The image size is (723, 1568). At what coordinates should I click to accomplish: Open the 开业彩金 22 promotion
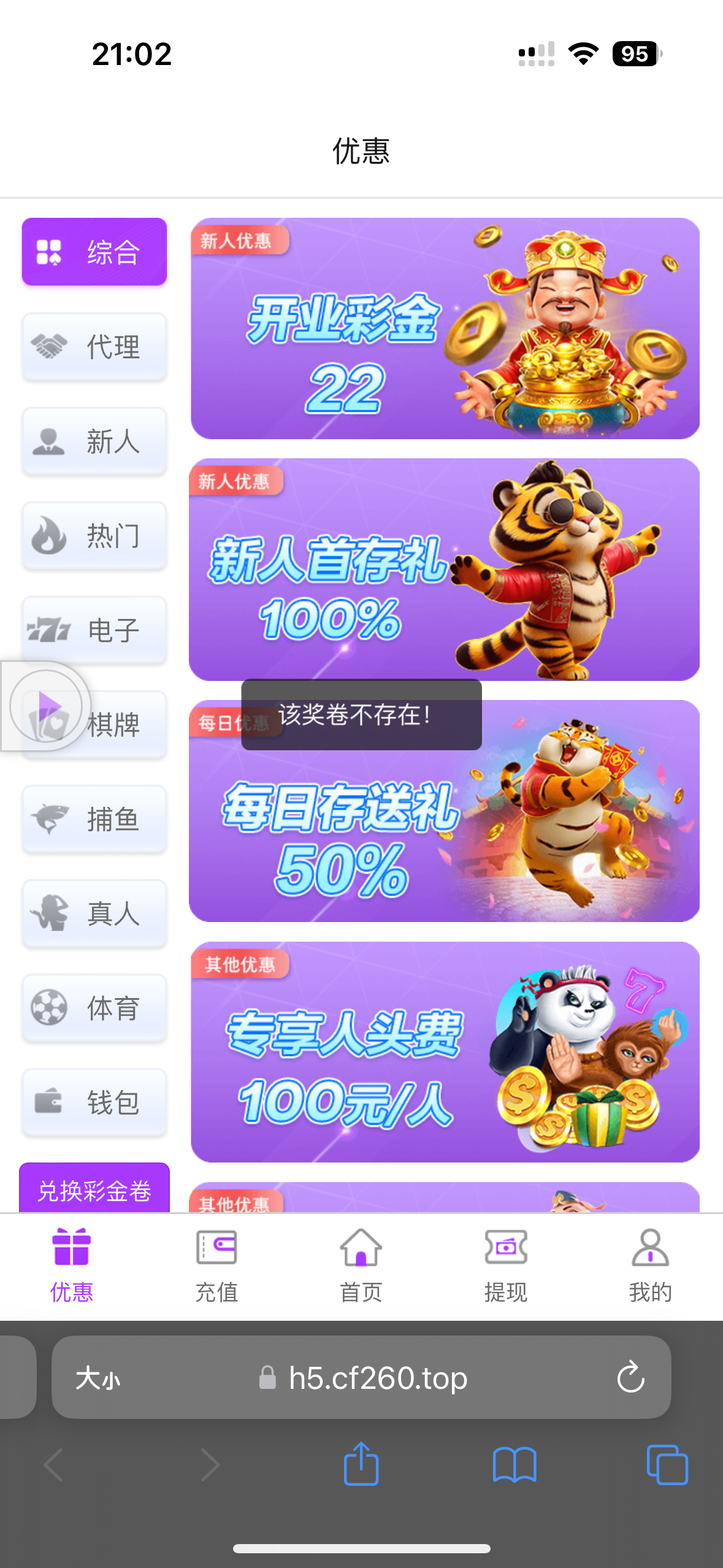pyautogui.click(x=445, y=328)
